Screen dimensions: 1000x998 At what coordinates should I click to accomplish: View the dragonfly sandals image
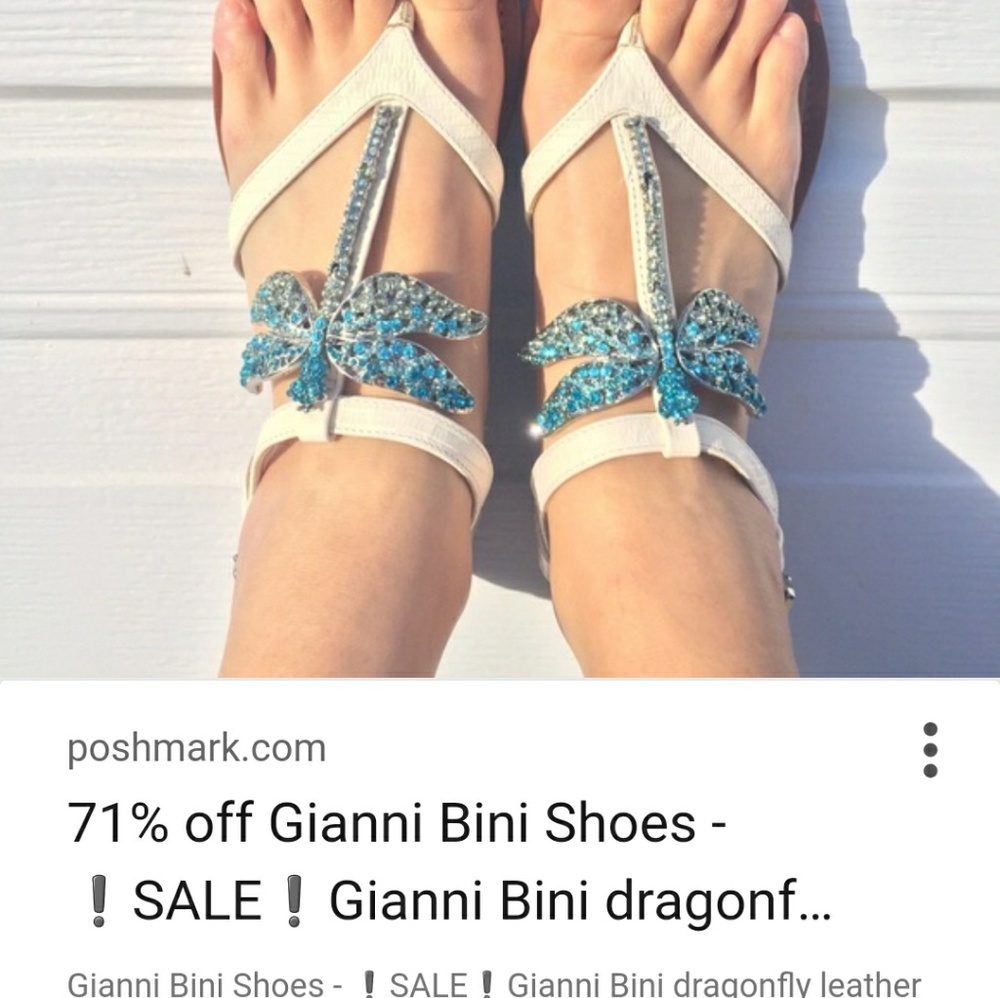pos(500,340)
